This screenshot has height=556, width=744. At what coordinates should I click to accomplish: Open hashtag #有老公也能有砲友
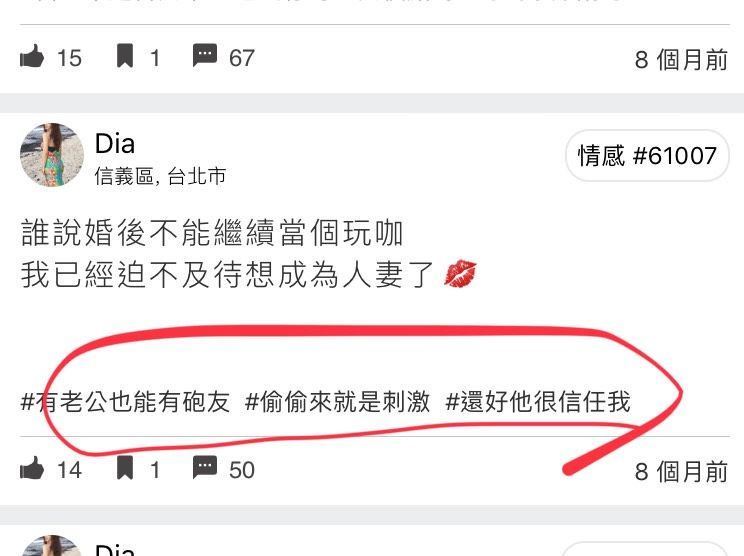pyautogui.click(x=125, y=402)
